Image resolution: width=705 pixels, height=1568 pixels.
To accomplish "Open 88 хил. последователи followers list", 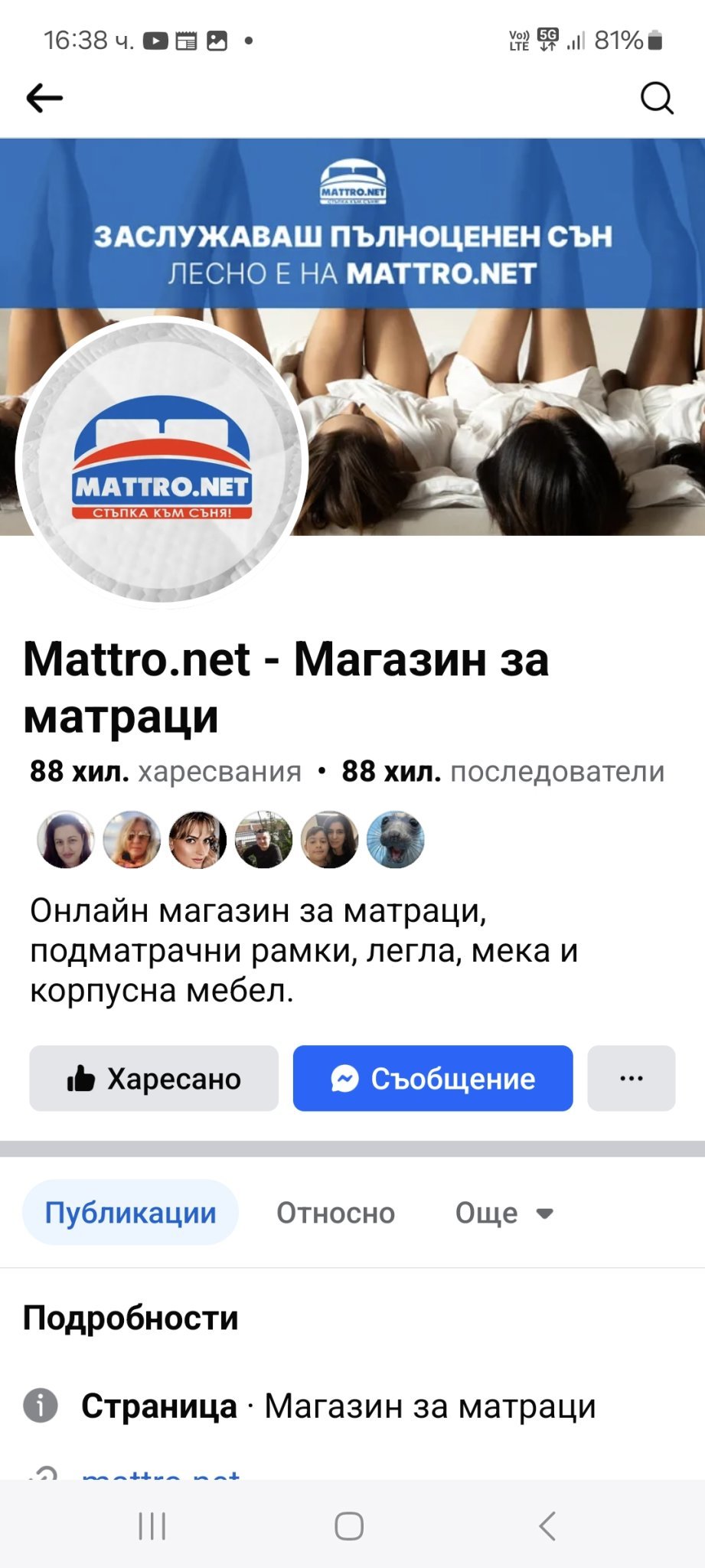I will click(x=502, y=771).
